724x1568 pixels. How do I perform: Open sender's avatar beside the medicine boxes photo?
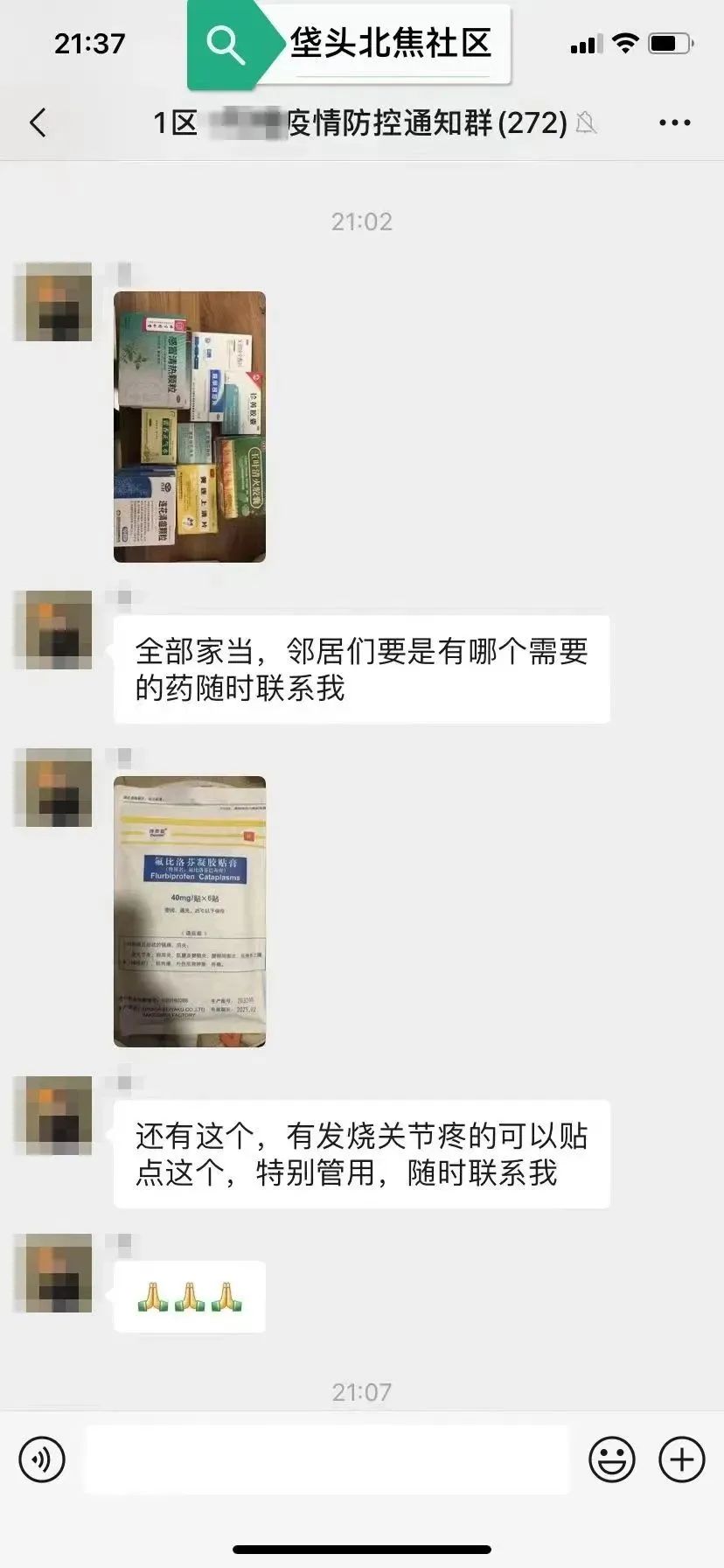(53, 302)
